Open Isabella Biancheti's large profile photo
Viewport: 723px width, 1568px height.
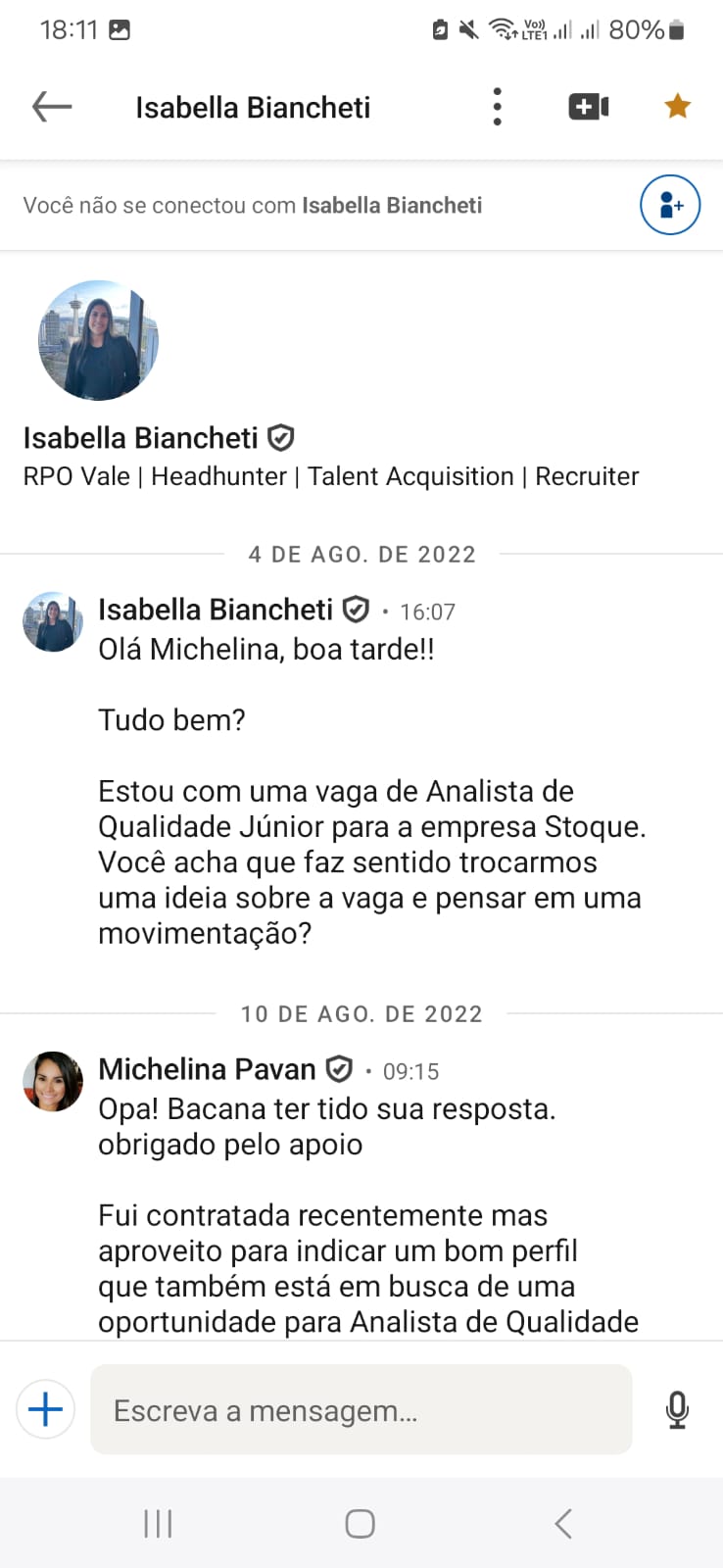tap(98, 340)
